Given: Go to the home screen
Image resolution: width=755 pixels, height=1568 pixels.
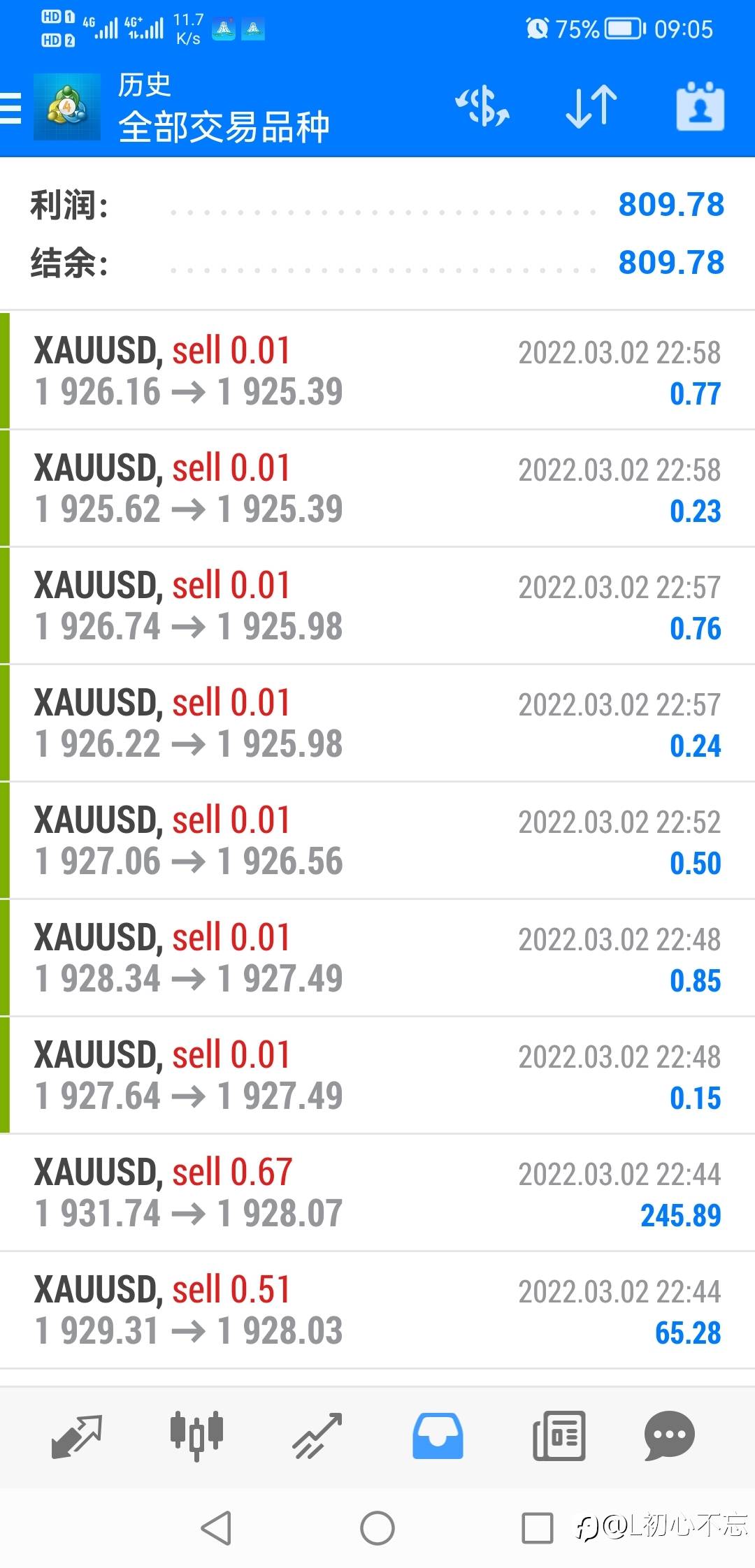Looking at the screenshot, I should [x=377, y=1527].
